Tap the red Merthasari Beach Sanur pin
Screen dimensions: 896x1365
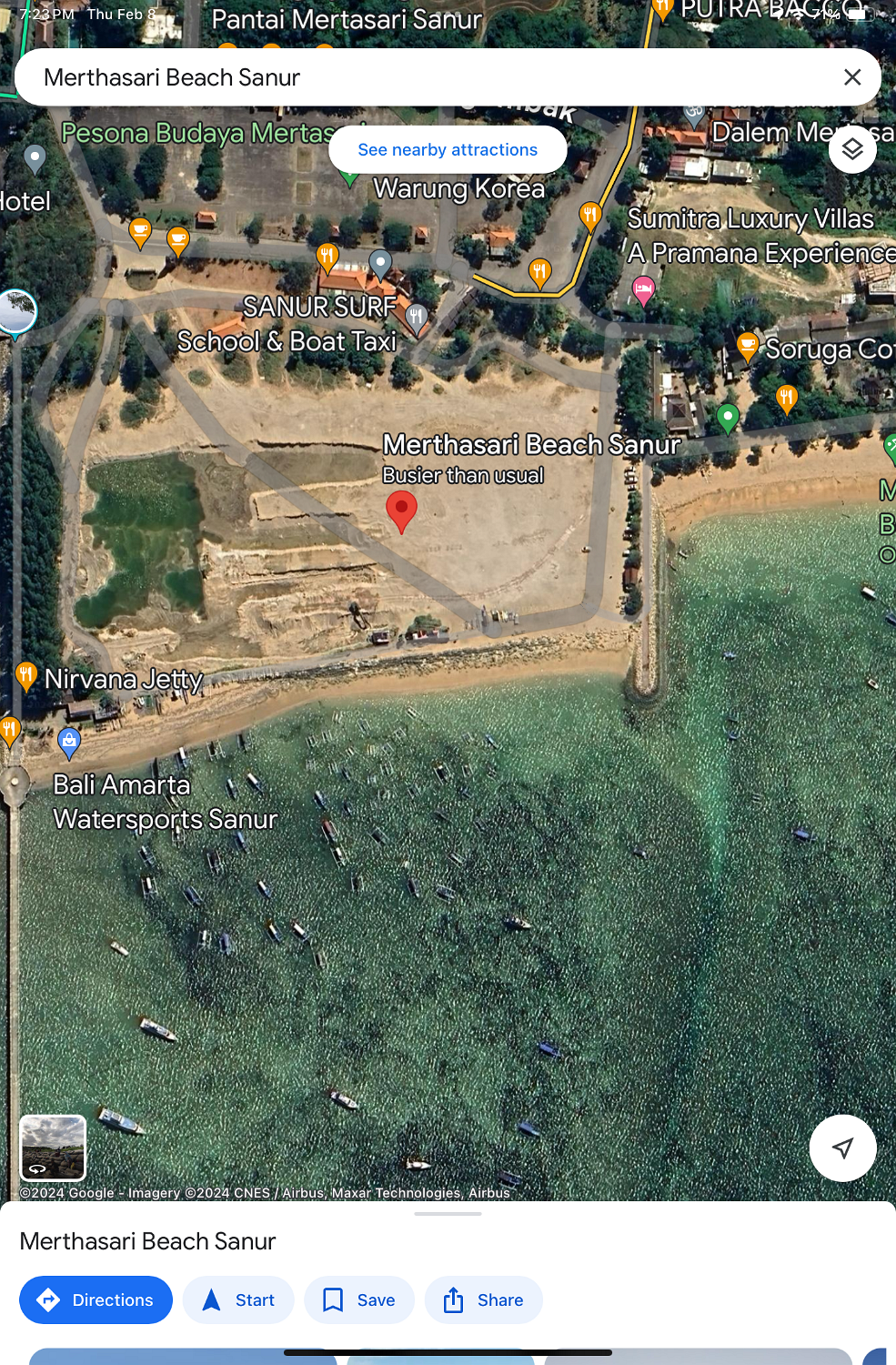401,510
